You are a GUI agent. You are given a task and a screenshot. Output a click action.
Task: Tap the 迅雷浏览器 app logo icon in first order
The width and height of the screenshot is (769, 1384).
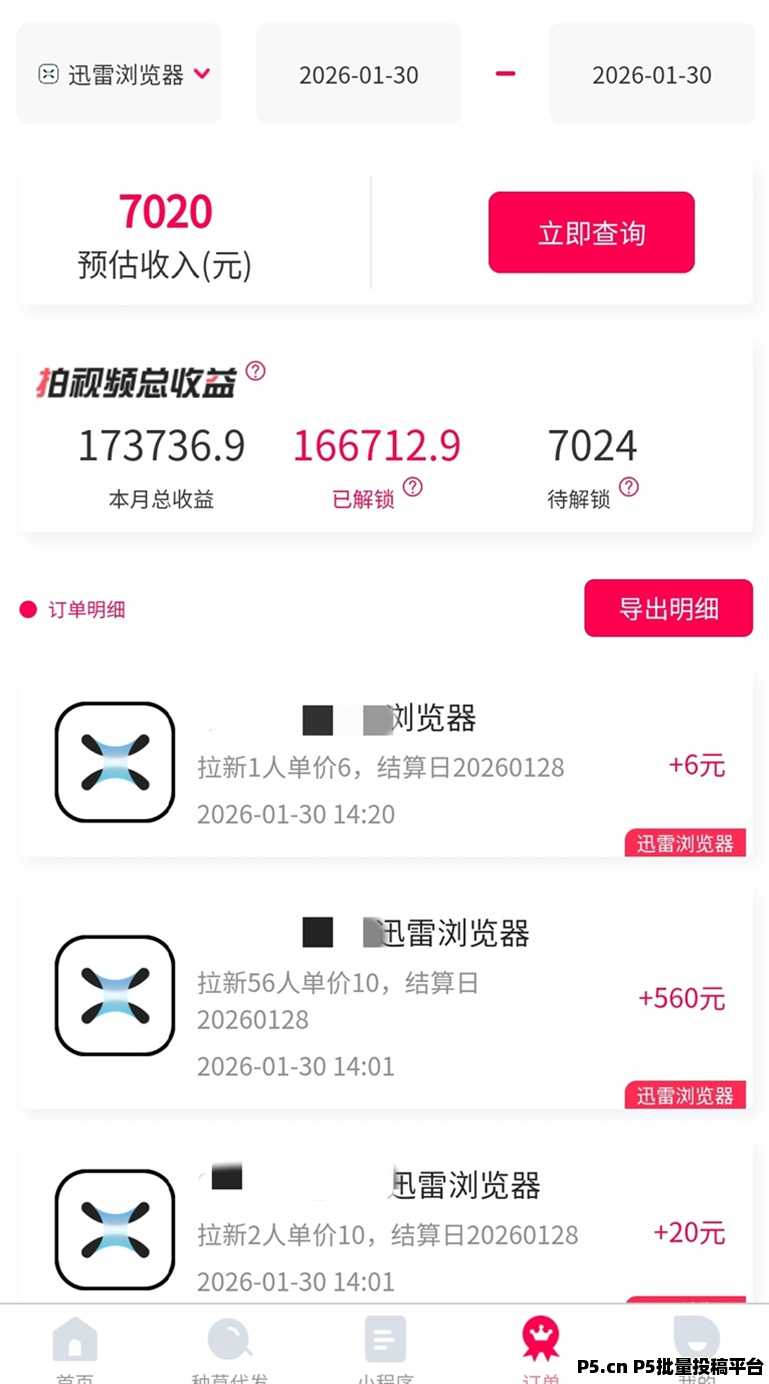114,762
